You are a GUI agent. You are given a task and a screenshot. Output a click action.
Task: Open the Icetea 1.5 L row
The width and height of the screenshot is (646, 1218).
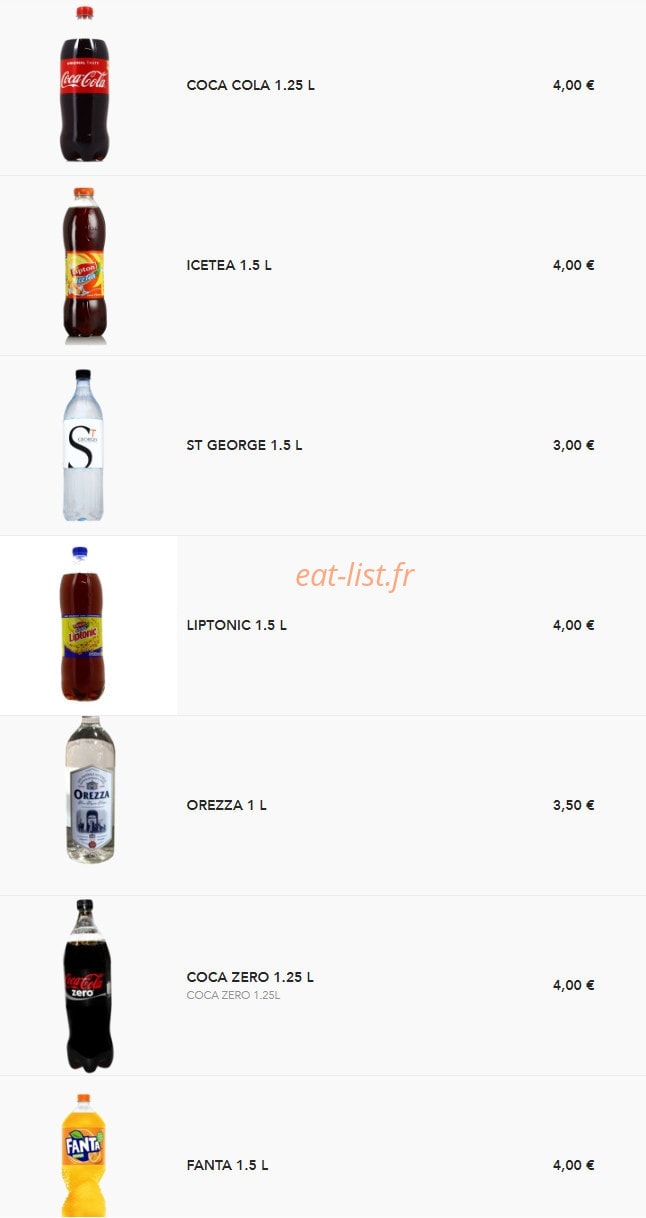point(323,266)
